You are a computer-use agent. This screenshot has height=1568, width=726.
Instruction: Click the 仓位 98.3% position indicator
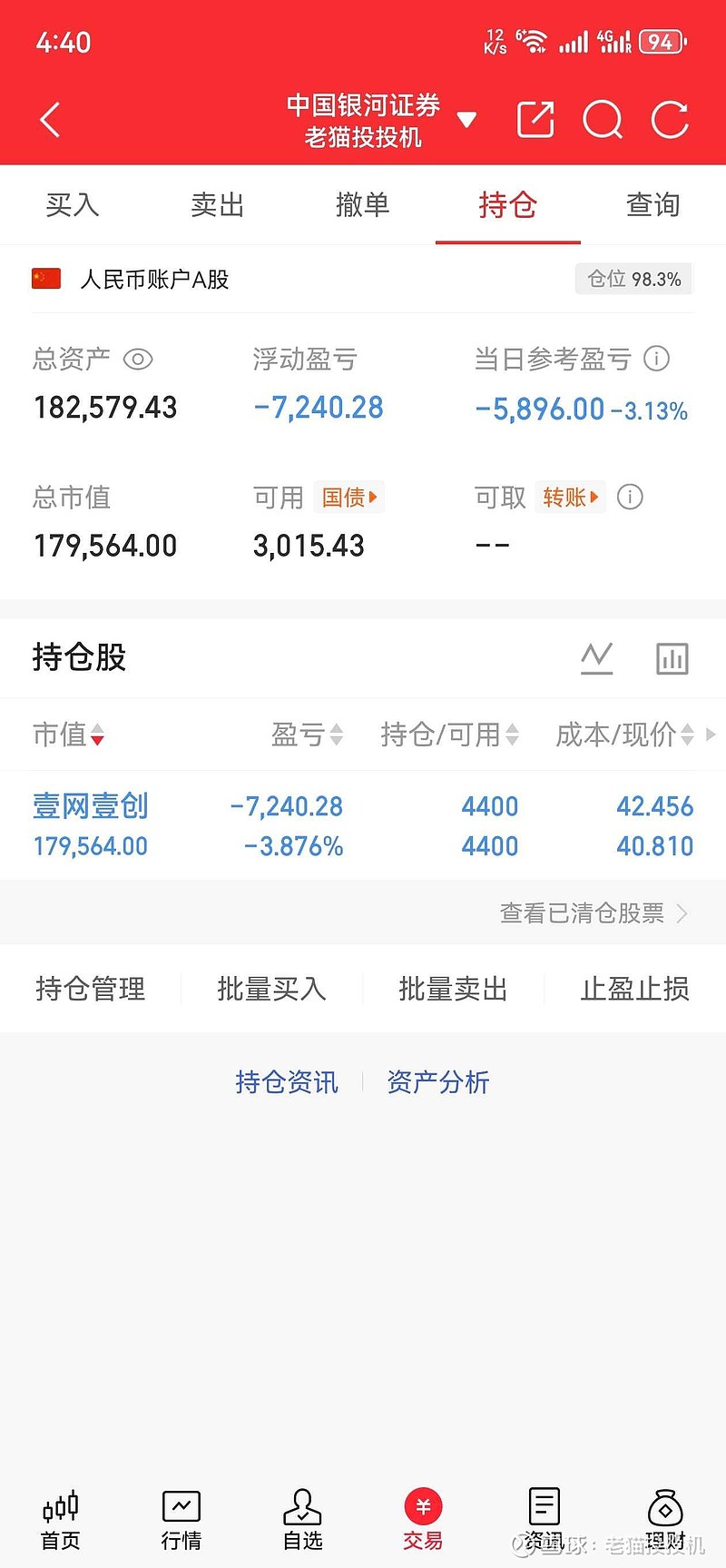point(633,279)
